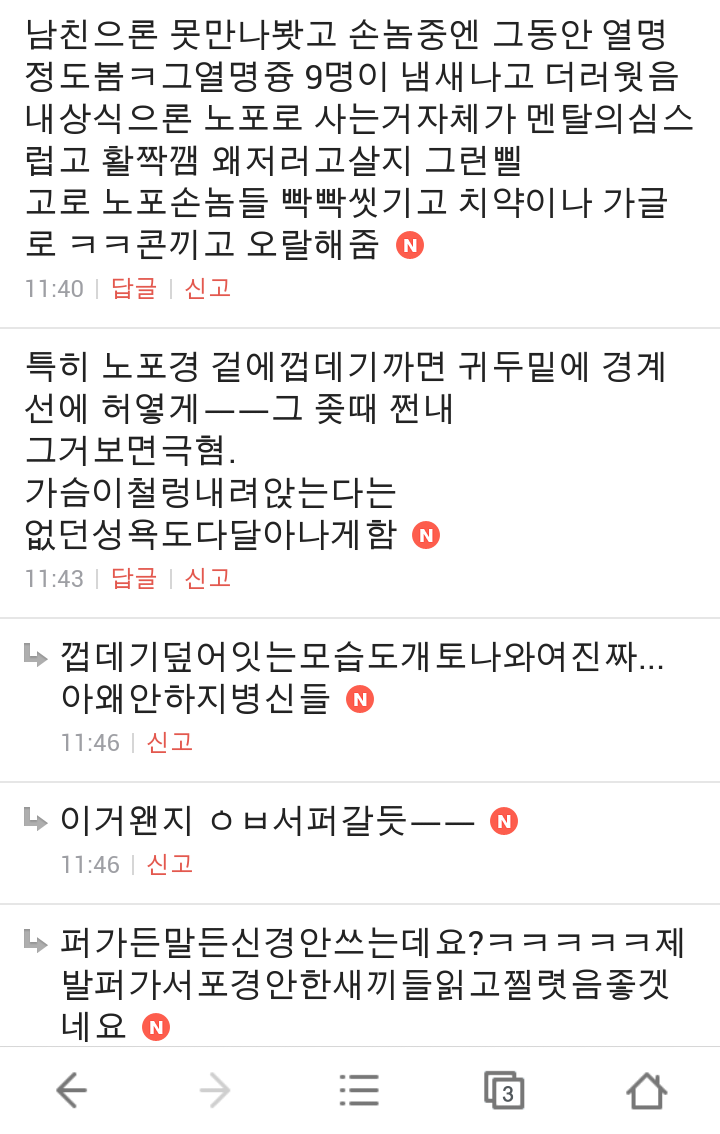The width and height of the screenshot is (720, 1134).
Task: Open the browser menu list icon
Action: point(360,1090)
